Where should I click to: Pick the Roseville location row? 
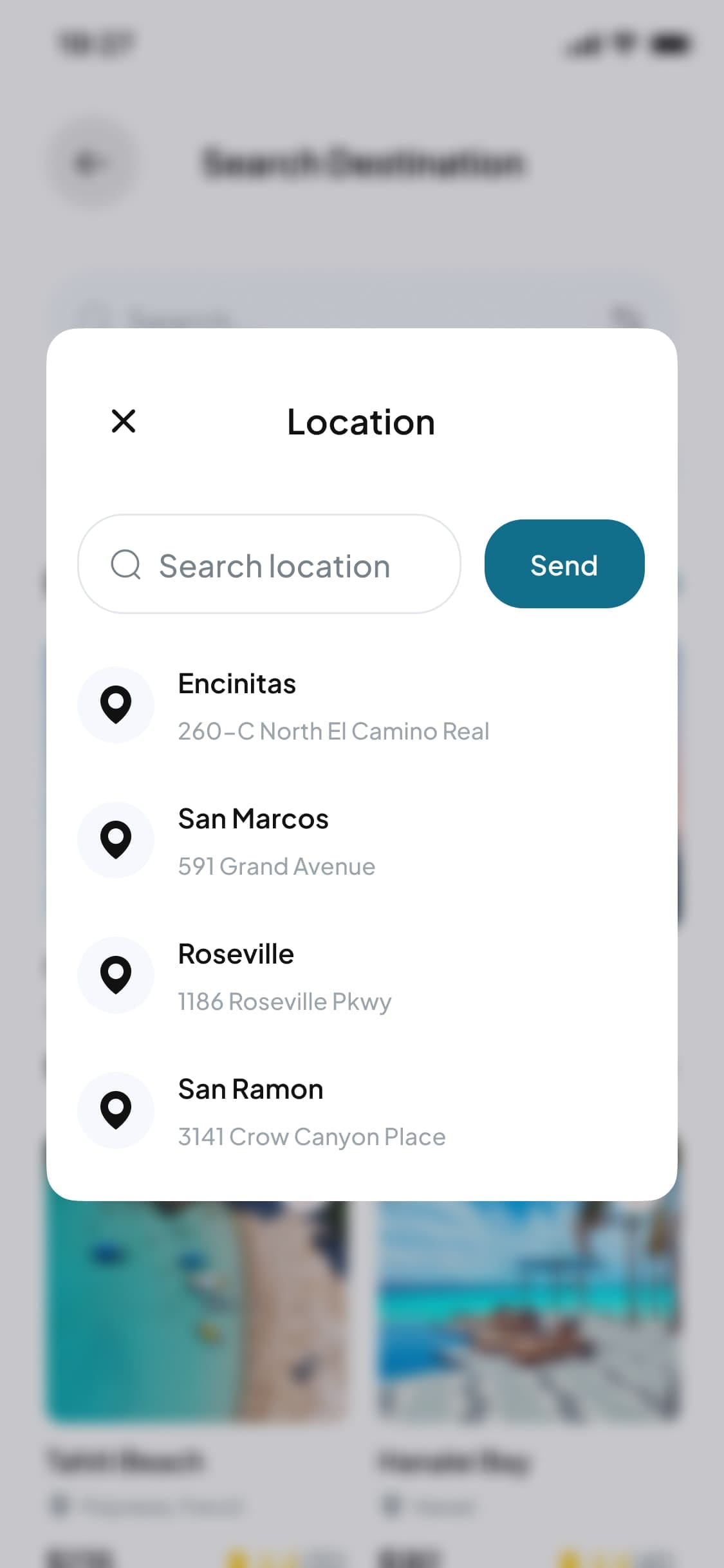[x=362, y=976]
